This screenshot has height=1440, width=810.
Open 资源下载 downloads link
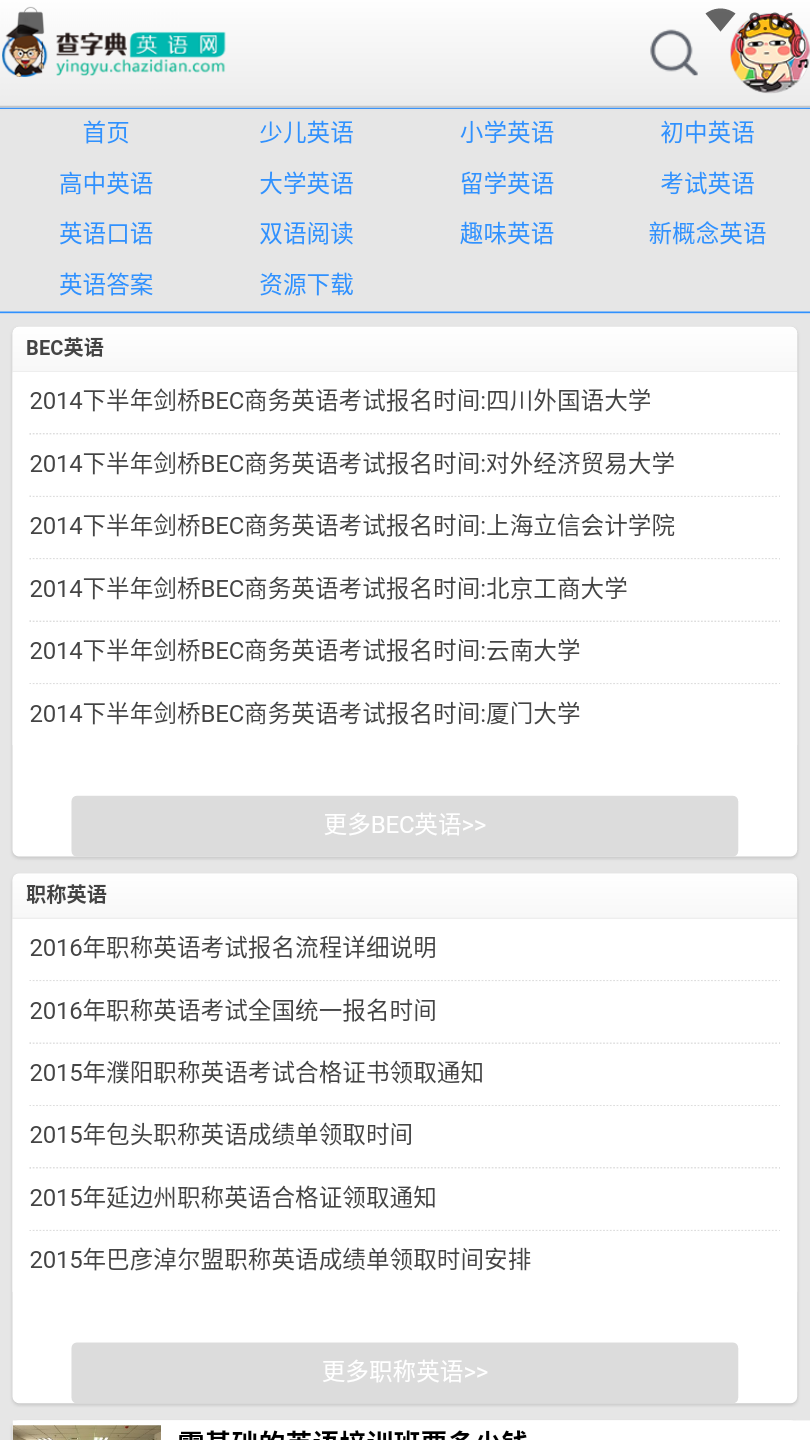click(306, 285)
